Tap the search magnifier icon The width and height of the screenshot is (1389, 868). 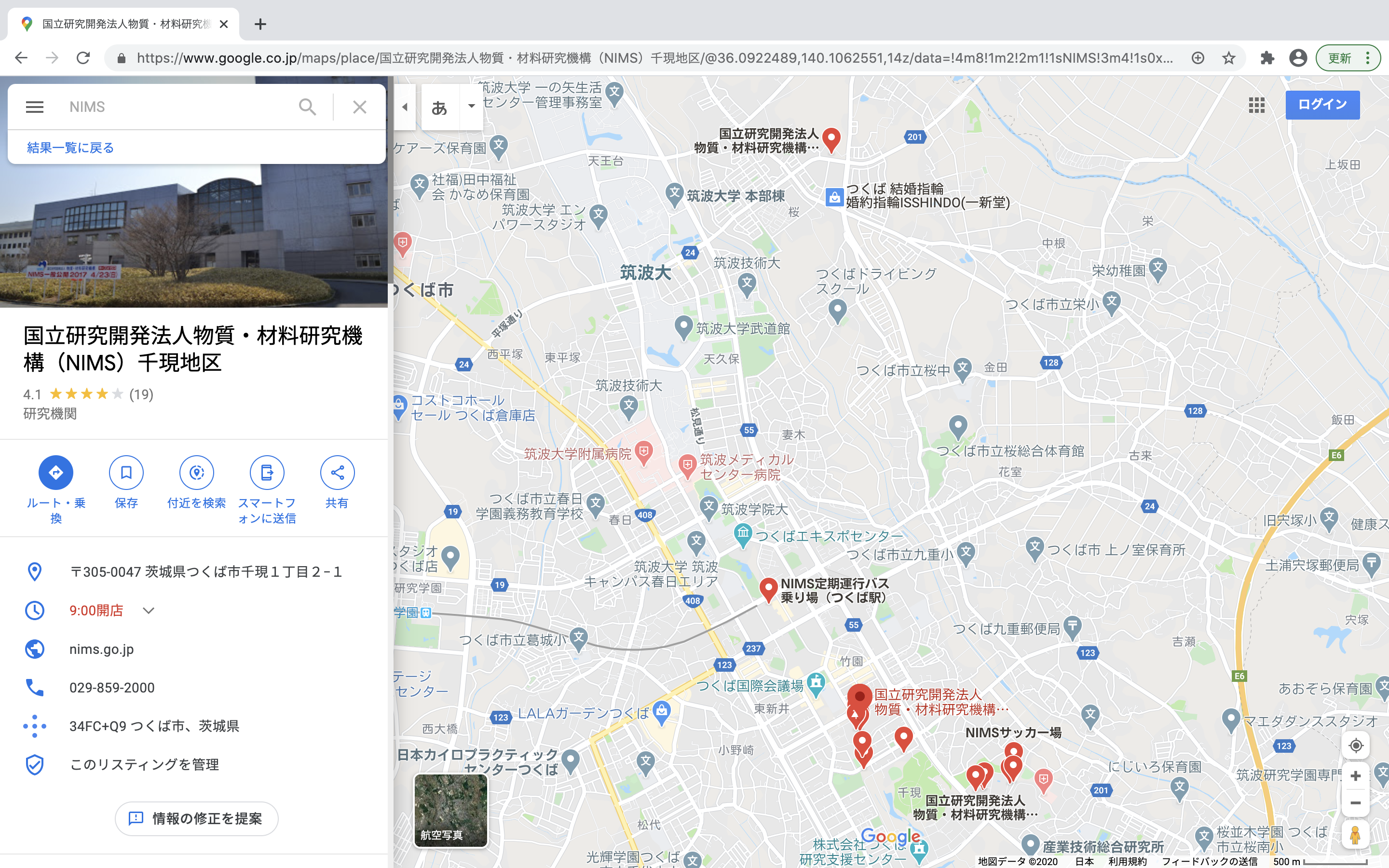click(x=307, y=107)
